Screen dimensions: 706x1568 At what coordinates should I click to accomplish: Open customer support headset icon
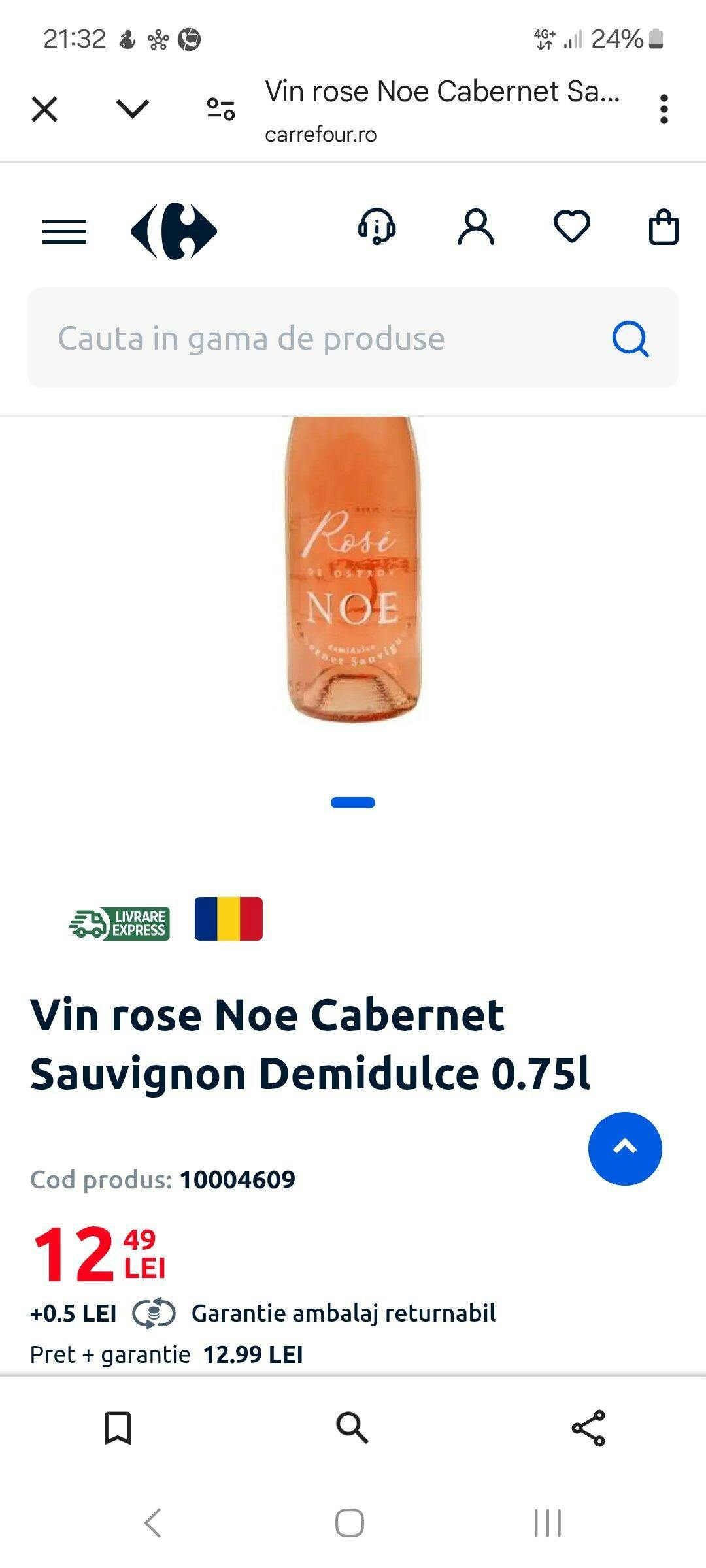coord(377,227)
